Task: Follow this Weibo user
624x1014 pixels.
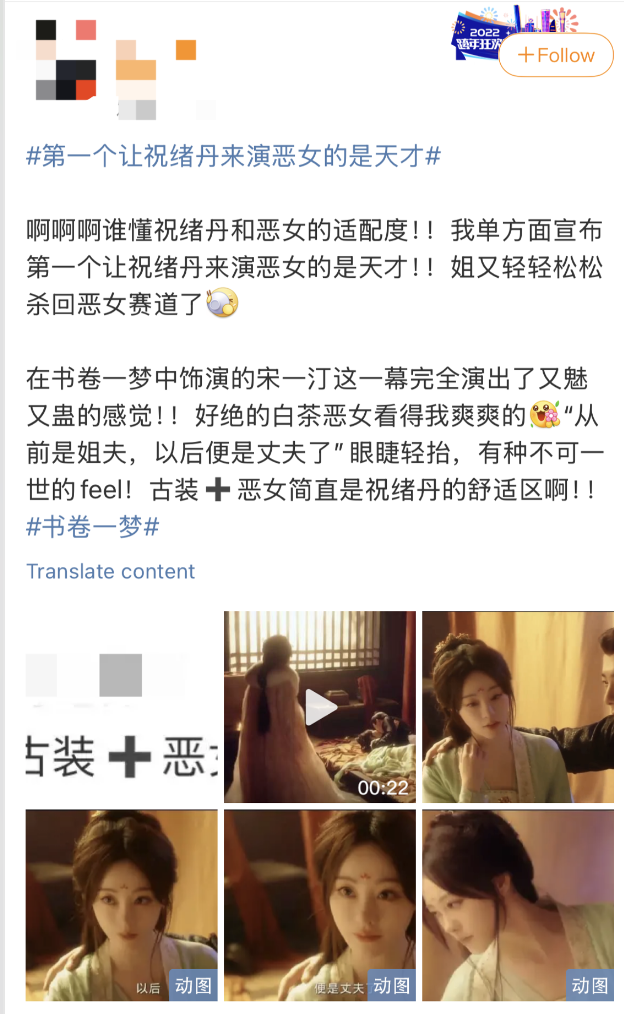Action: [555, 56]
